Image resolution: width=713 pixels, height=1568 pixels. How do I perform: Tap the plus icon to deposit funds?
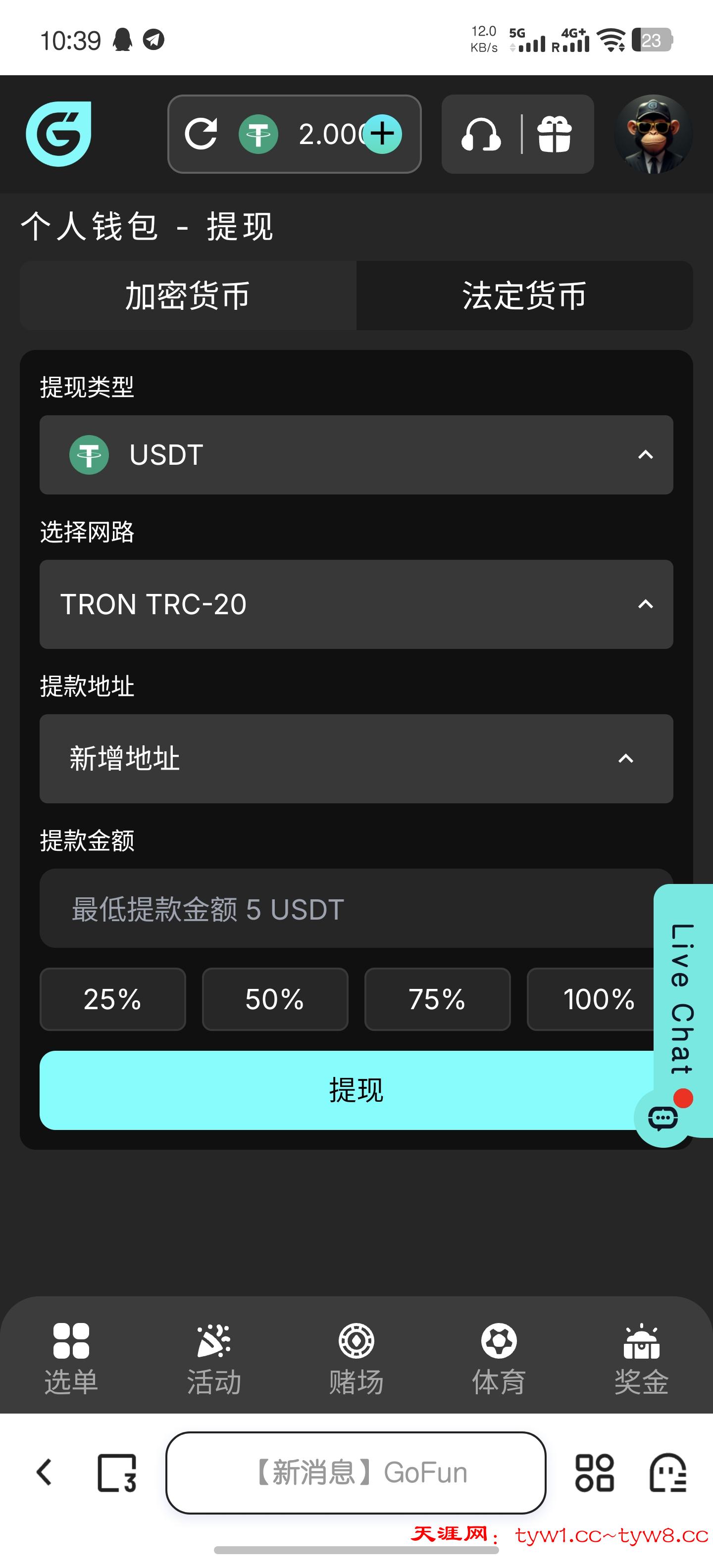click(382, 134)
